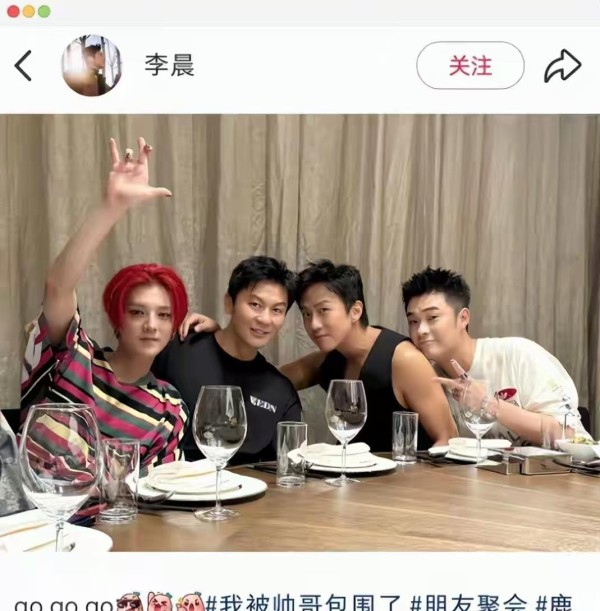Follow 李晨 with the 关注 button
The width and height of the screenshot is (600, 611).
pyautogui.click(x=470, y=66)
